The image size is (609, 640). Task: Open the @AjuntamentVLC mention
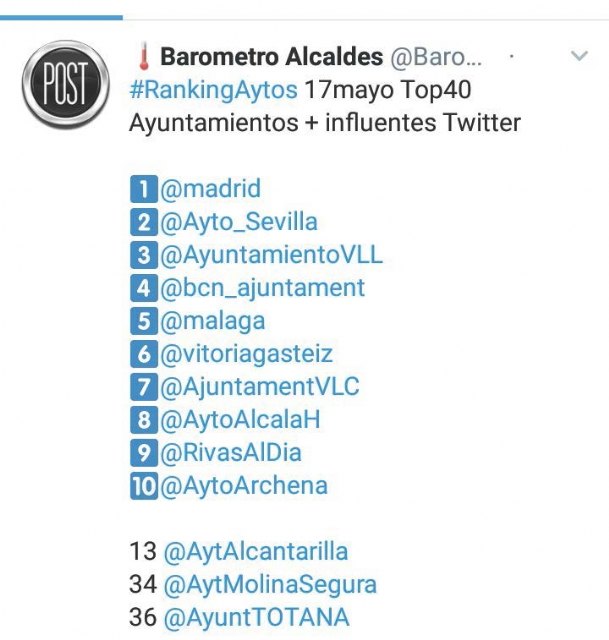pyautogui.click(x=259, y=387)
